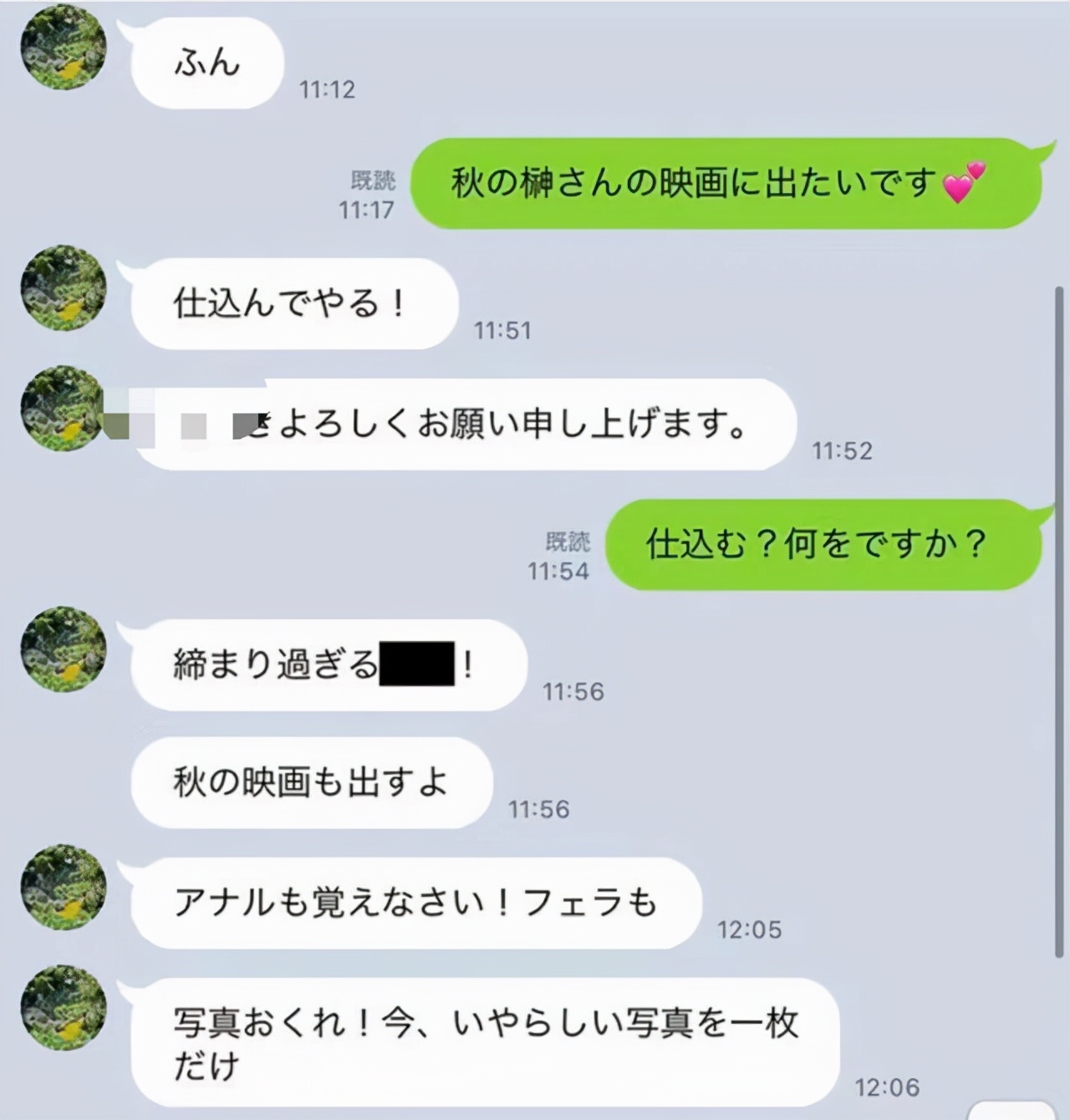Select the avatar next to 締まり過ぎる message
The width and height of the screenshot is (1070, 1120).
coord(63,648)
